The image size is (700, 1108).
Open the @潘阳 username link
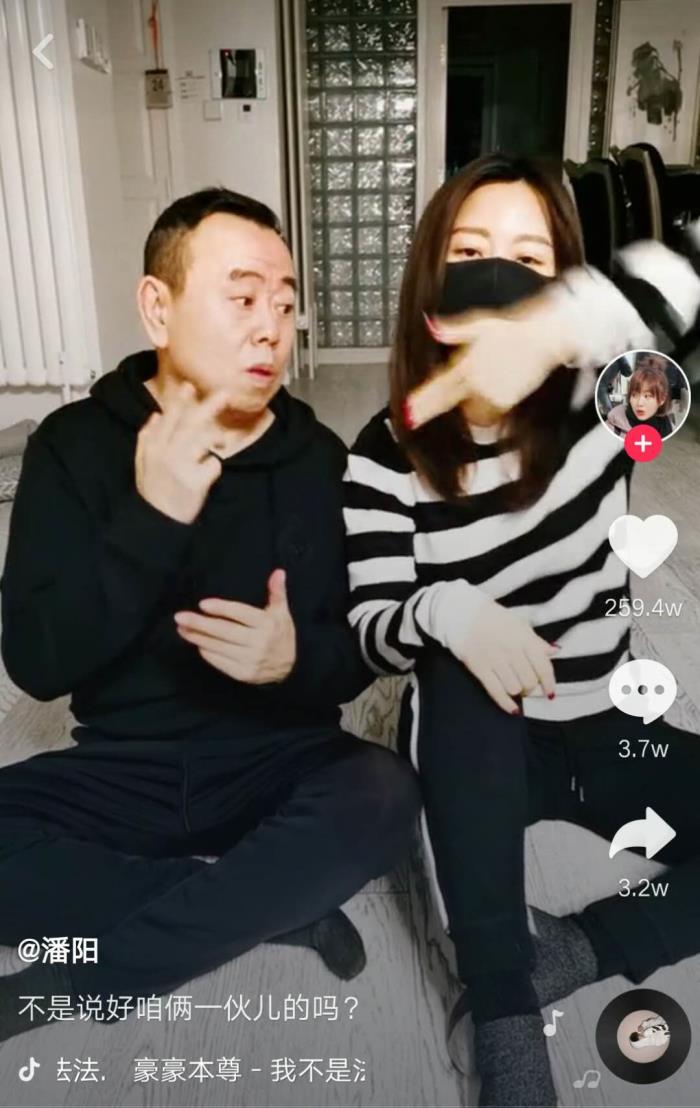coord(59,949)
